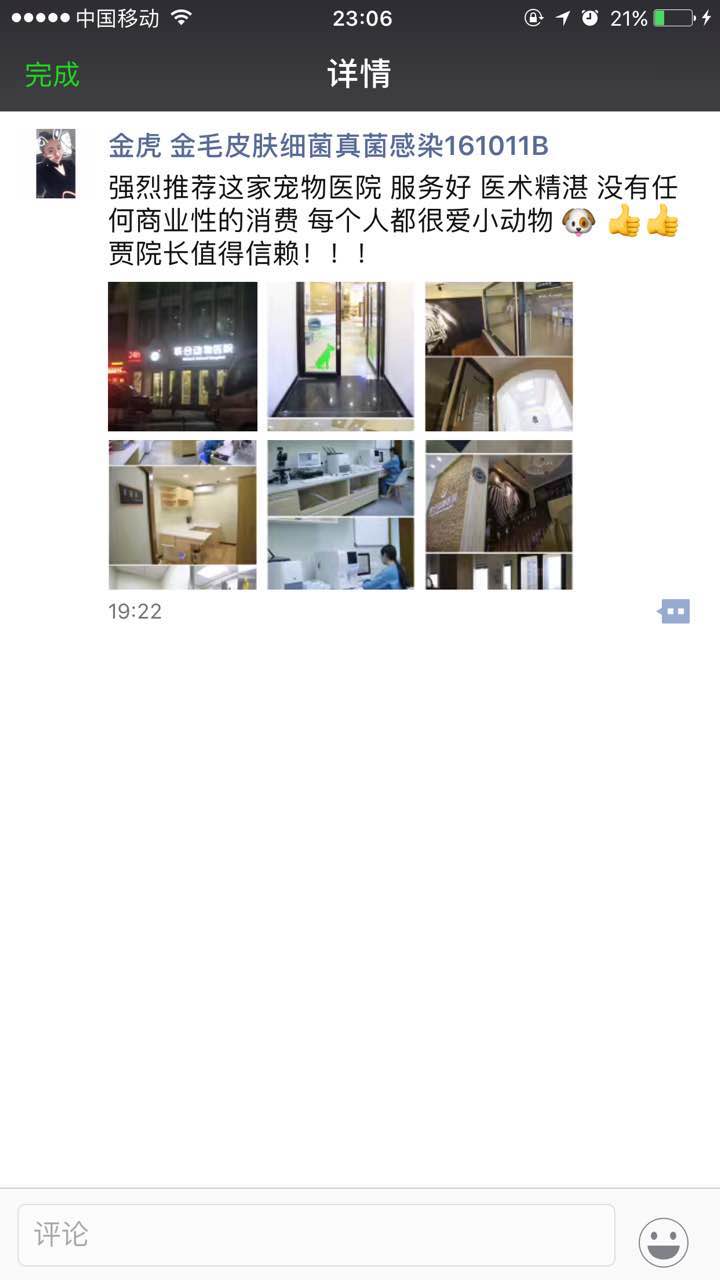The width and height of the screenshot is (720, 1280).
Task: View the photo of the reception wall decor
Action: [x=499, y=515]
